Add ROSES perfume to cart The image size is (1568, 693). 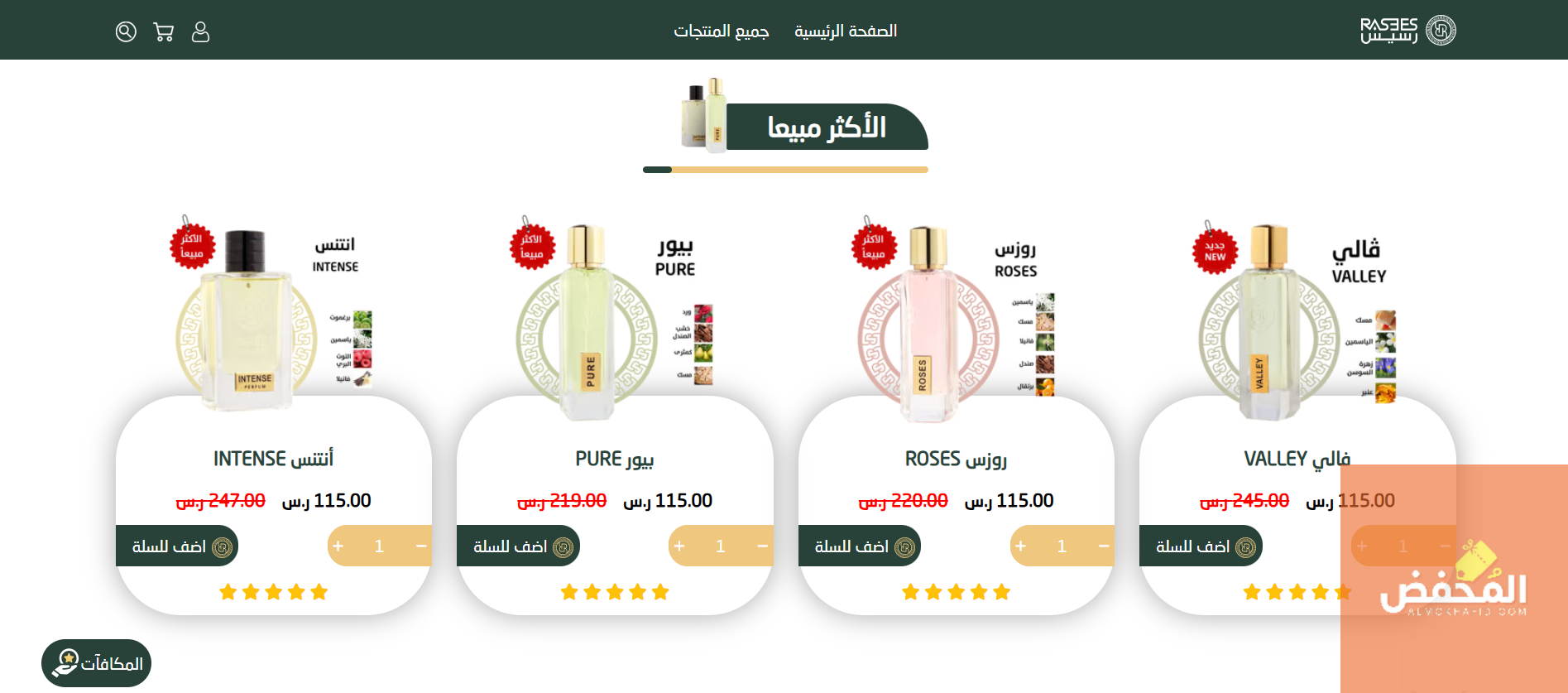click(860, 546)
